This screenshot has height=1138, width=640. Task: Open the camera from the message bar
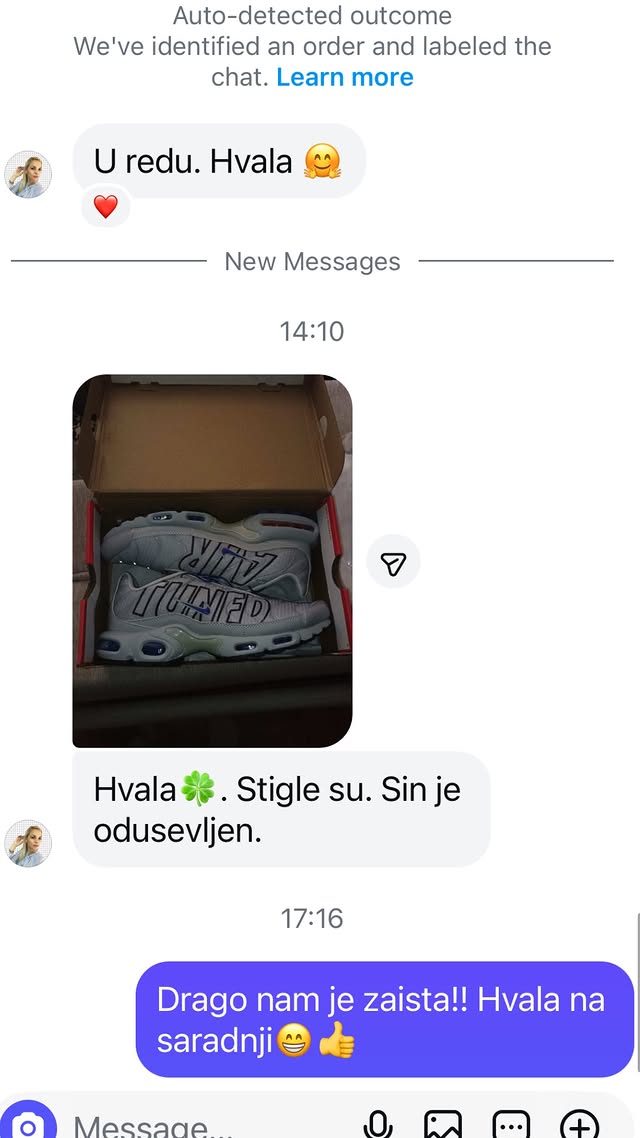[28, 1125]
